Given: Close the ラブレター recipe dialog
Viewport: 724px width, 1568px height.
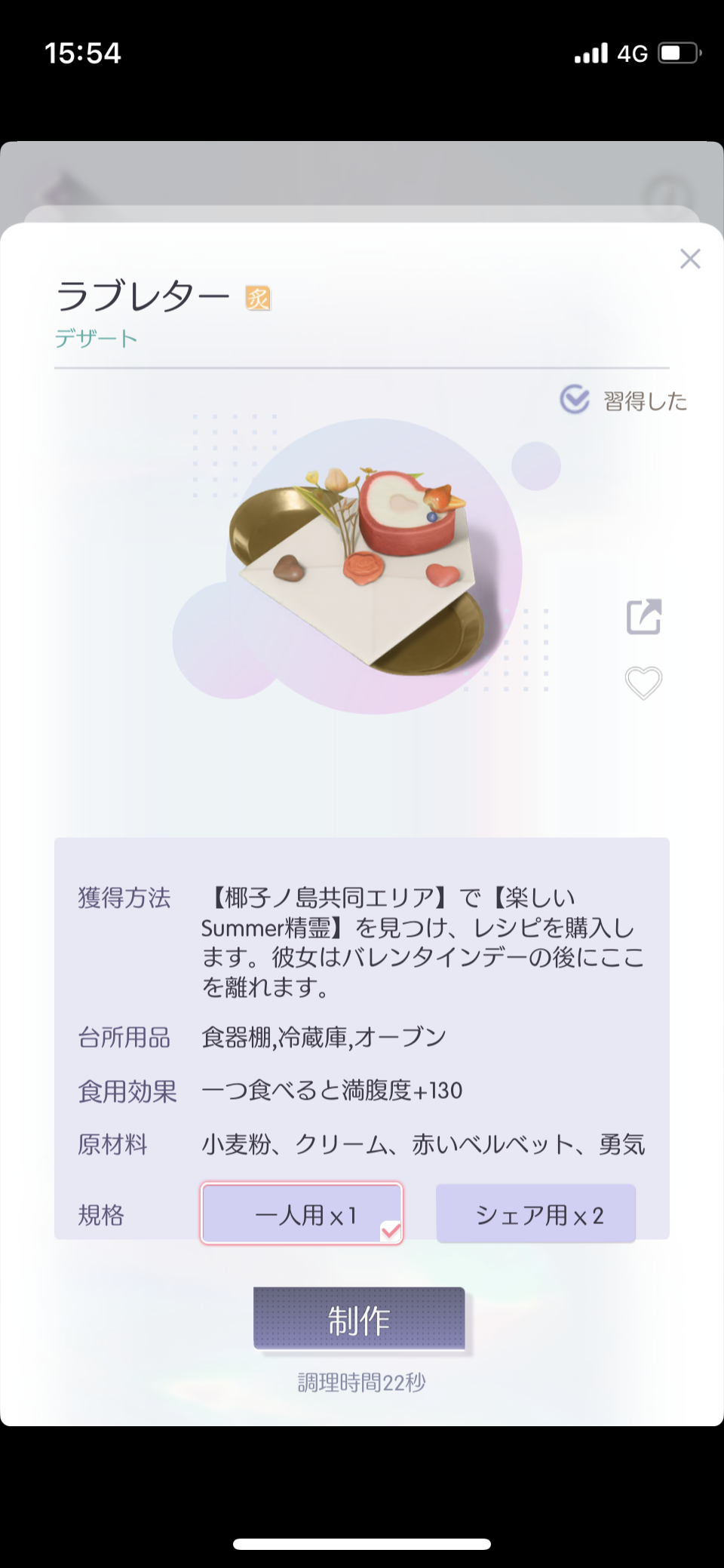Looking at the screenshot, I should click(x=690, y=259).
